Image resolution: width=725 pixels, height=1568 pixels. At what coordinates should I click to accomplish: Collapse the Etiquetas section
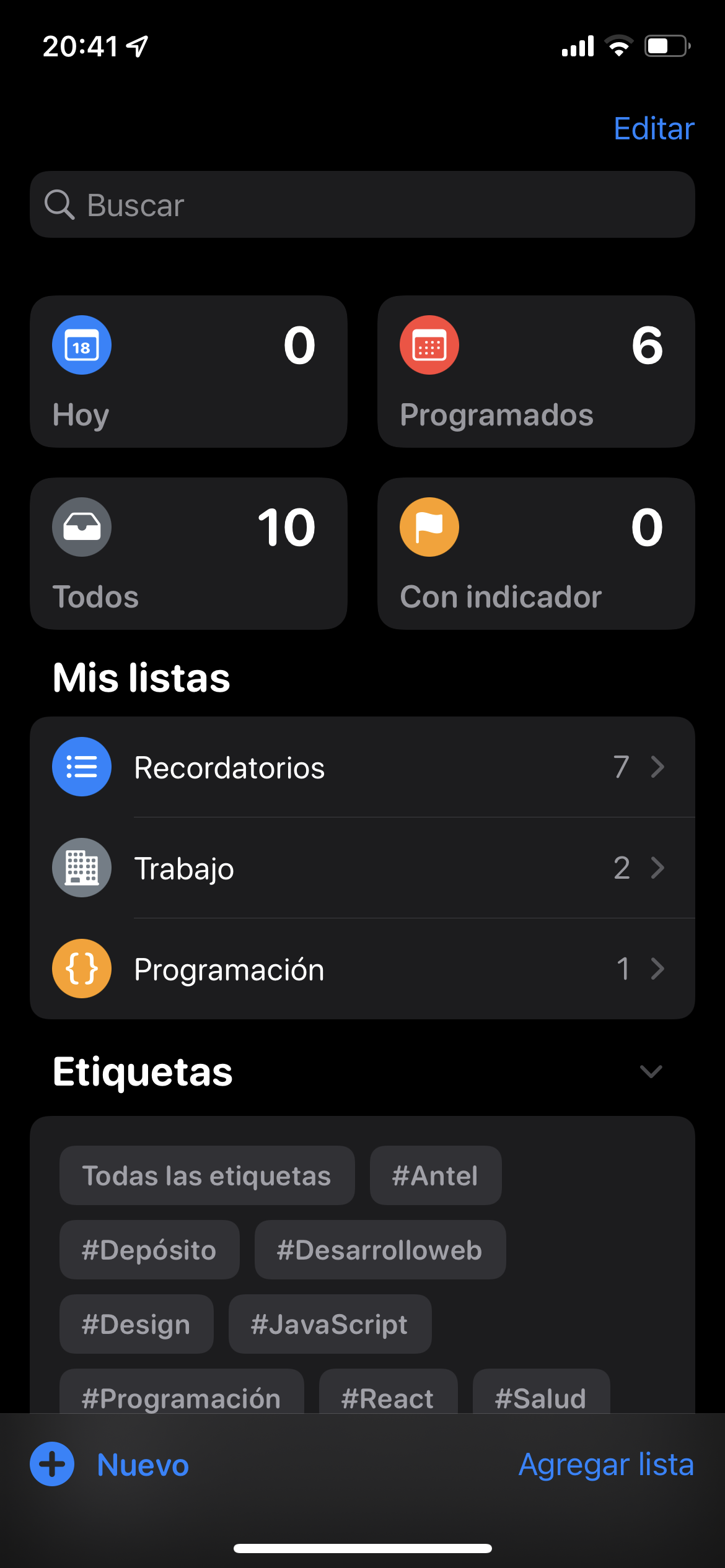pos(651,1072)
